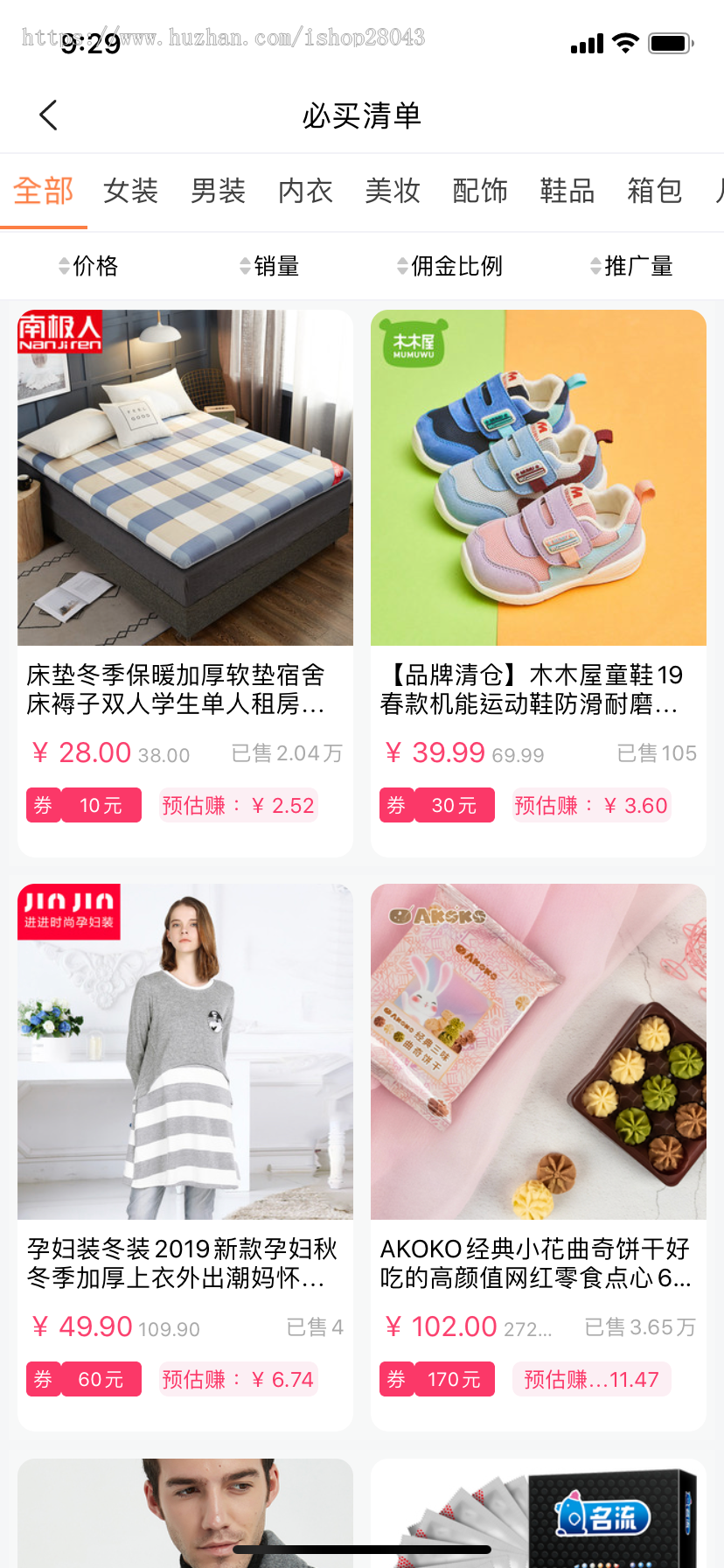The width and height of the screenshot is (724, 1568).
Task: Select the 鞋品 category tab
Action: [567, 192]
